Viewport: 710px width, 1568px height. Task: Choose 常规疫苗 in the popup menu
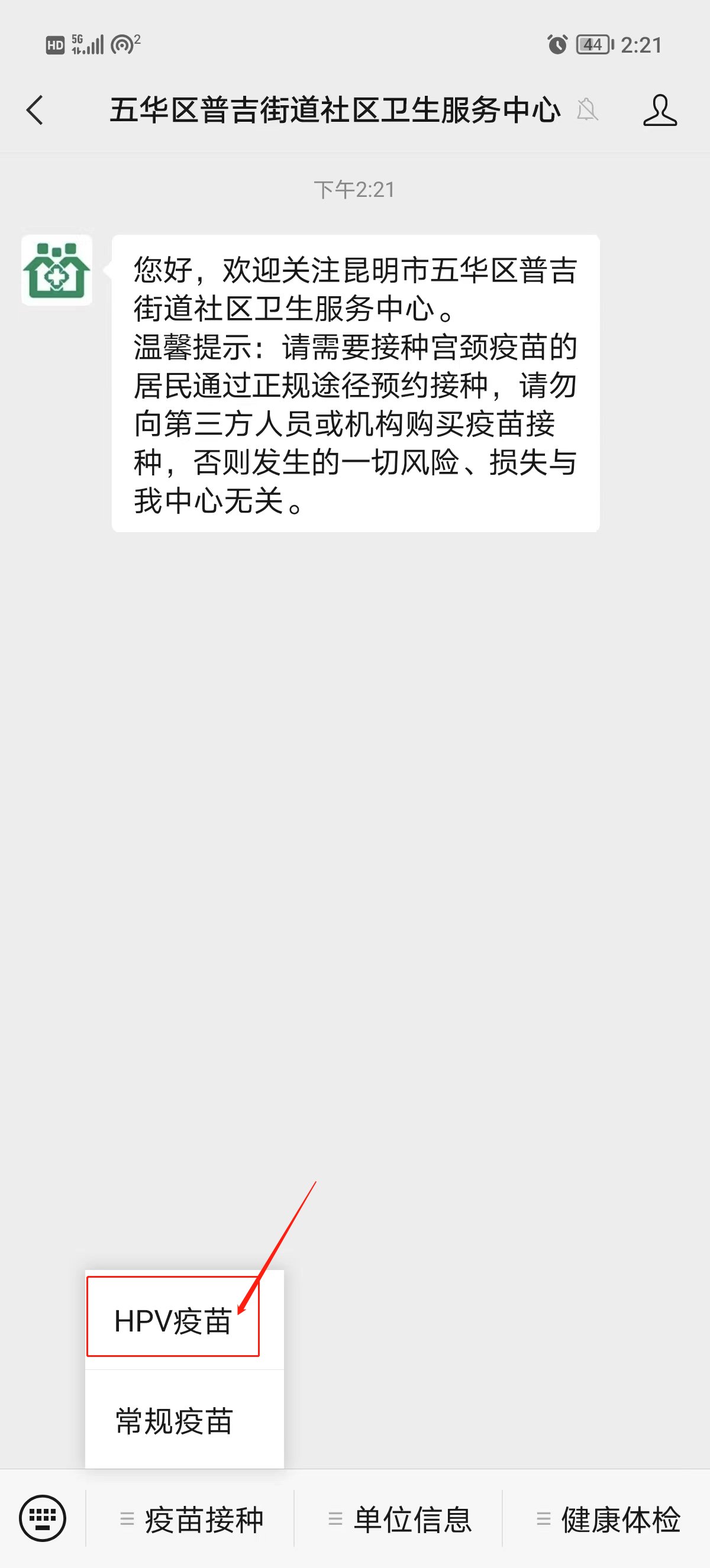point(175,1421)
